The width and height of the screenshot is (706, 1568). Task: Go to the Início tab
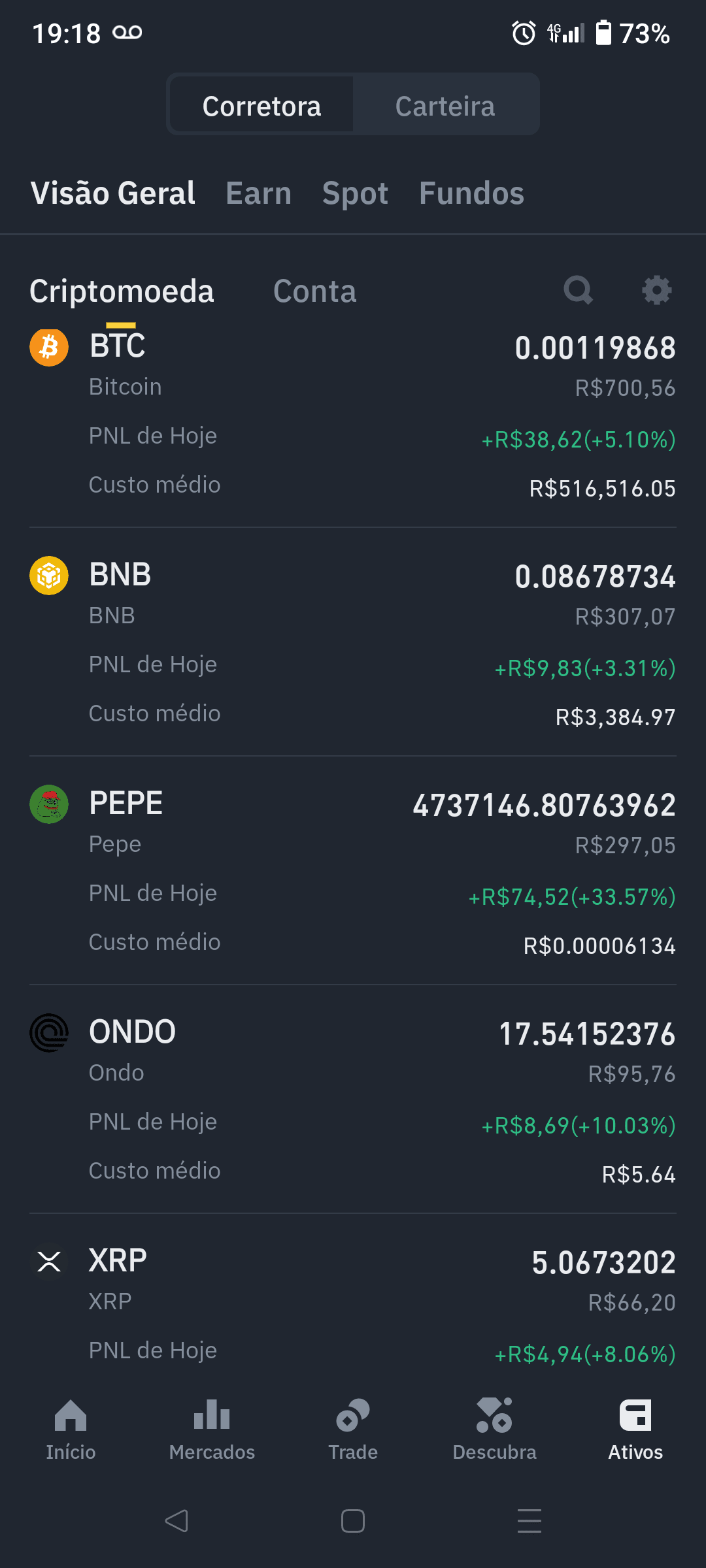point(71,1429)
